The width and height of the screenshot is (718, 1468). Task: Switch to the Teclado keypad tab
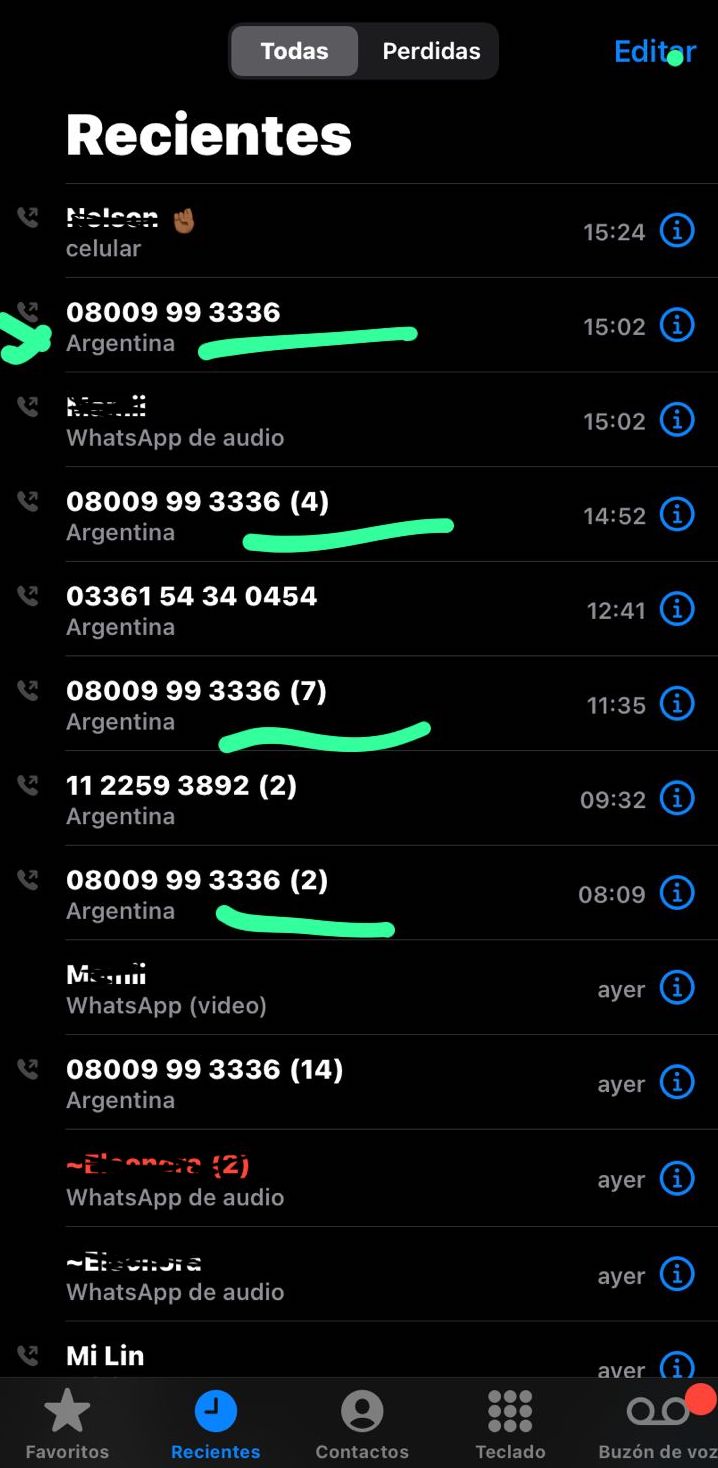tap(510, 1424)
